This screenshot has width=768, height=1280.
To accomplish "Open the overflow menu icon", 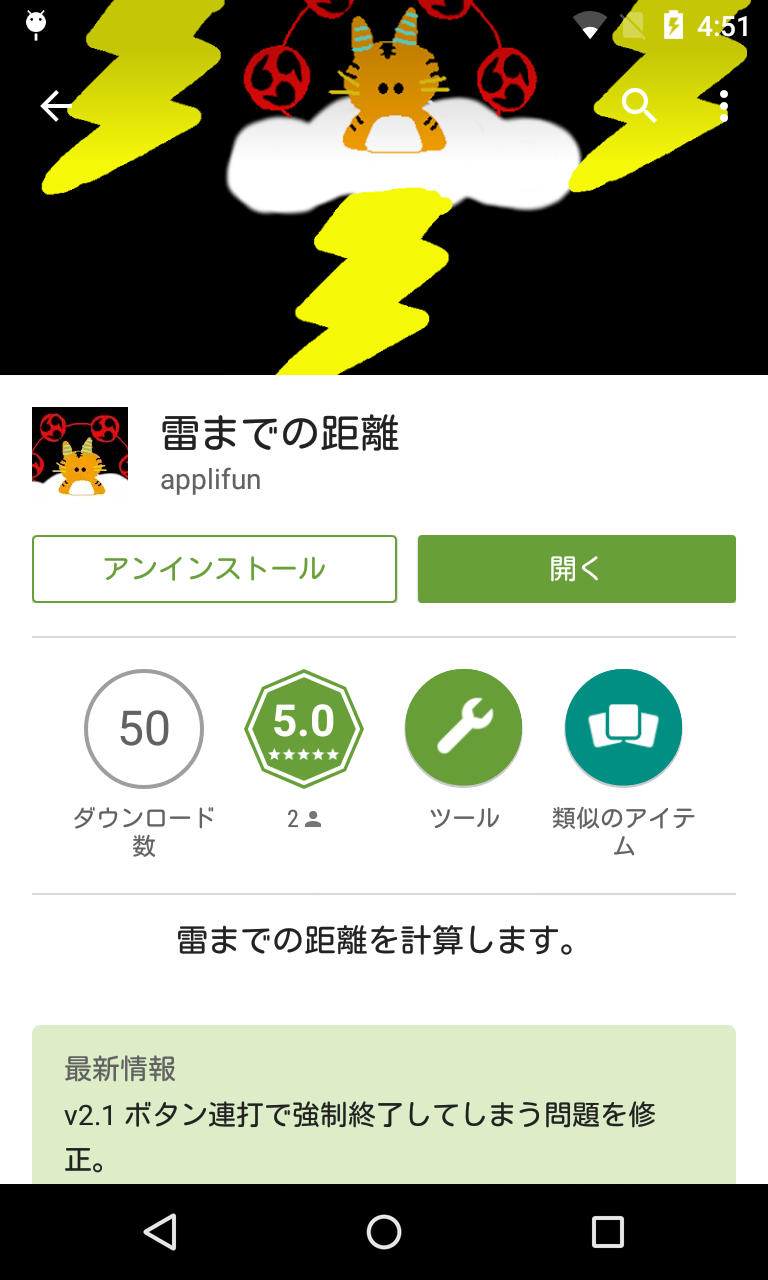I will coord(723,104).
